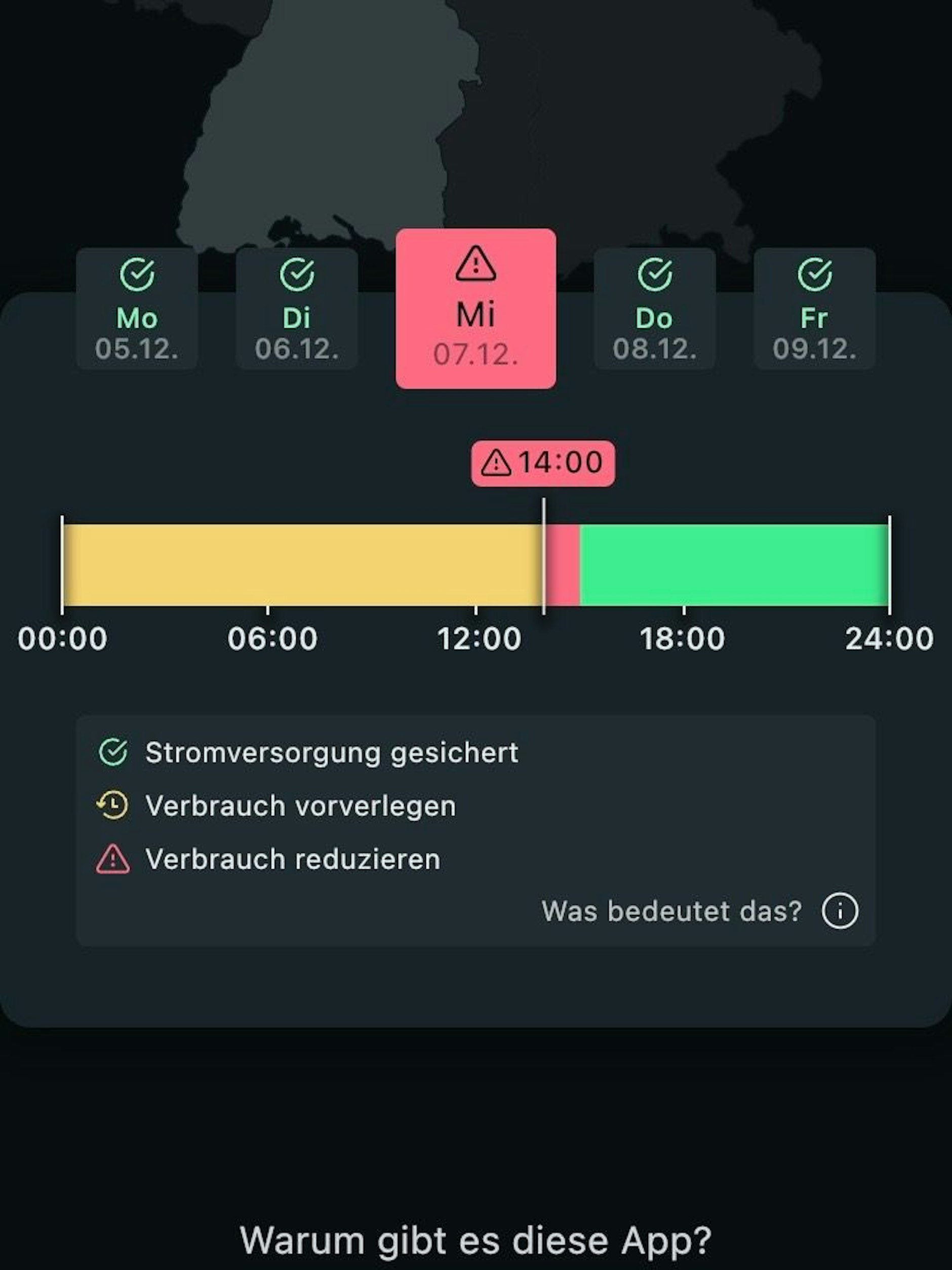Click the checkmark icon above Do 08.12.
The width and height of the screenshot is (952, 1270).
click(655, 275)
